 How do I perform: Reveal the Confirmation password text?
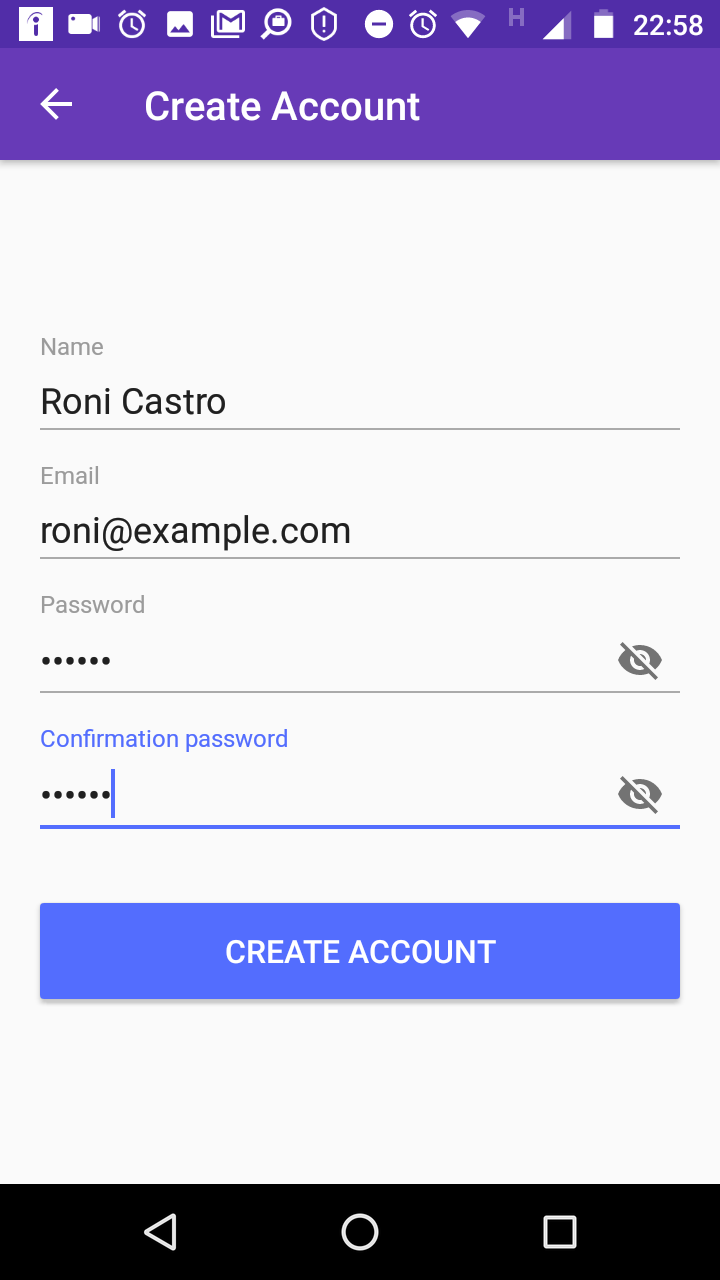(x=640, y=795)
